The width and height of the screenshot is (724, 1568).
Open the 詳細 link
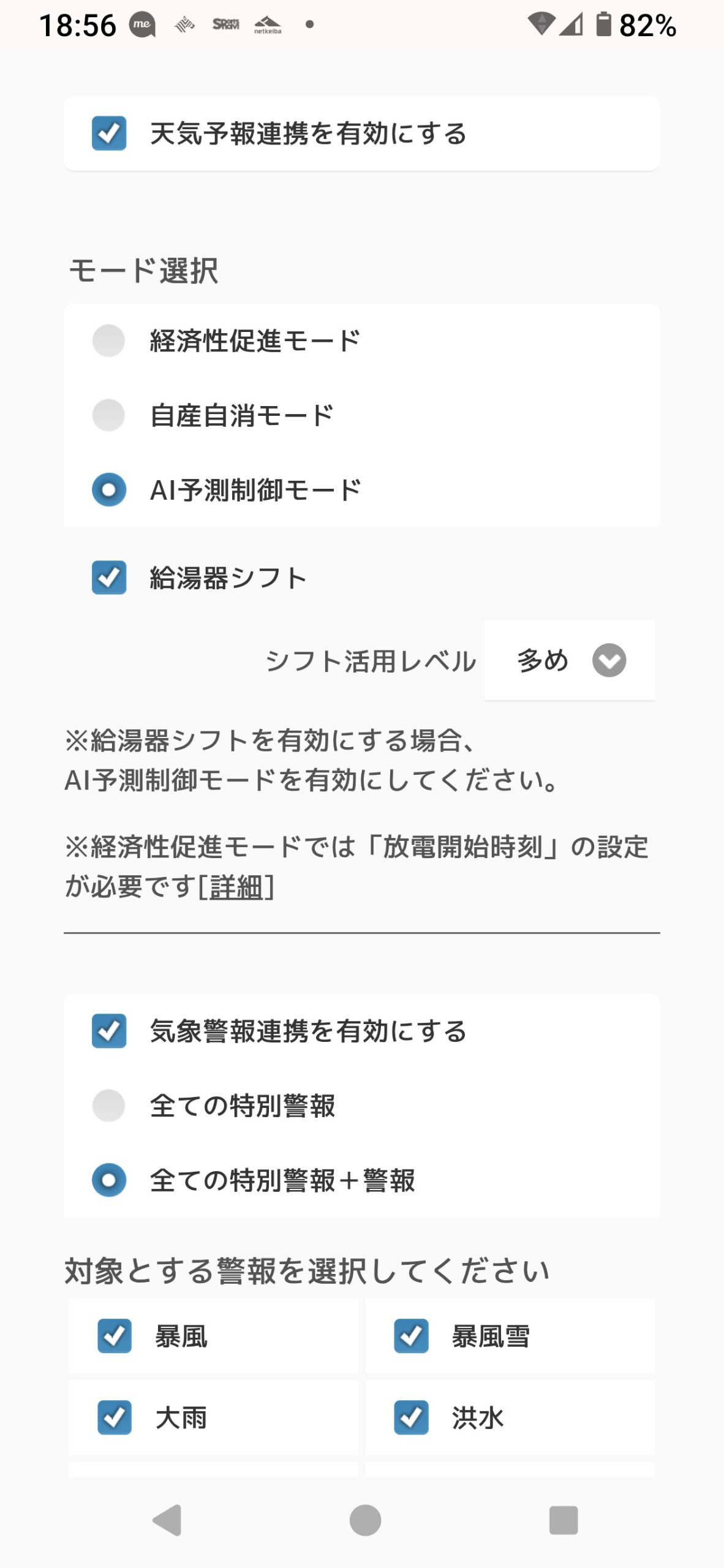point(236,887)
